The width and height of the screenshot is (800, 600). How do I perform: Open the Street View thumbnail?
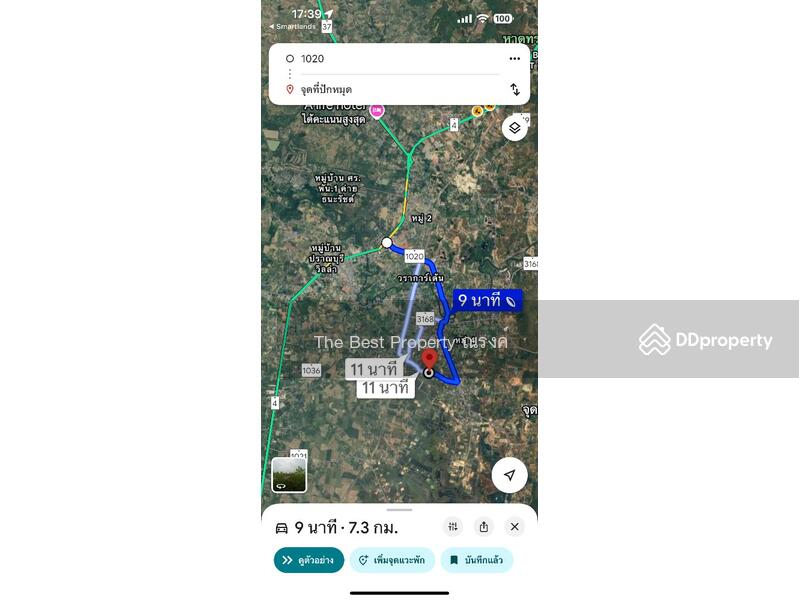289,474
